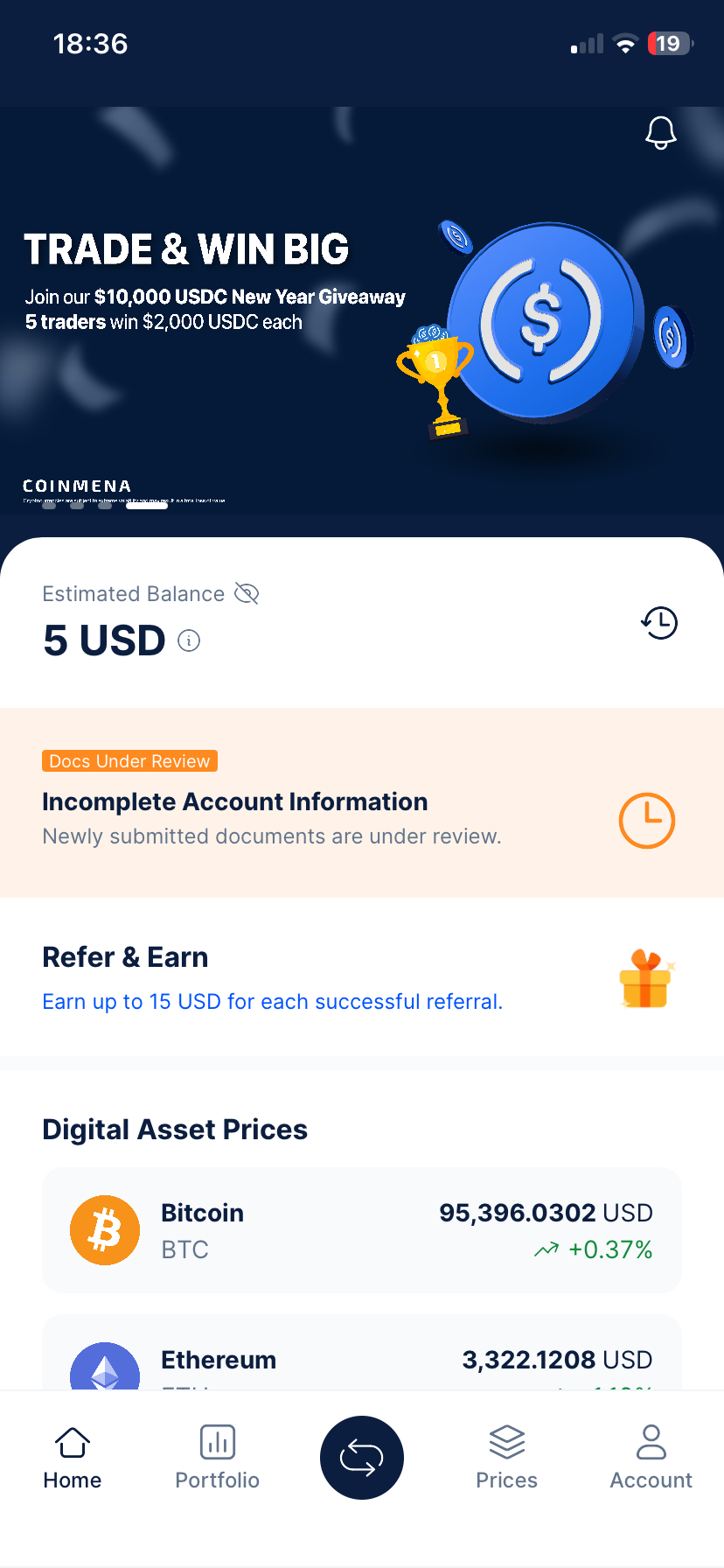Go to the Home tab

[73, 1458]
